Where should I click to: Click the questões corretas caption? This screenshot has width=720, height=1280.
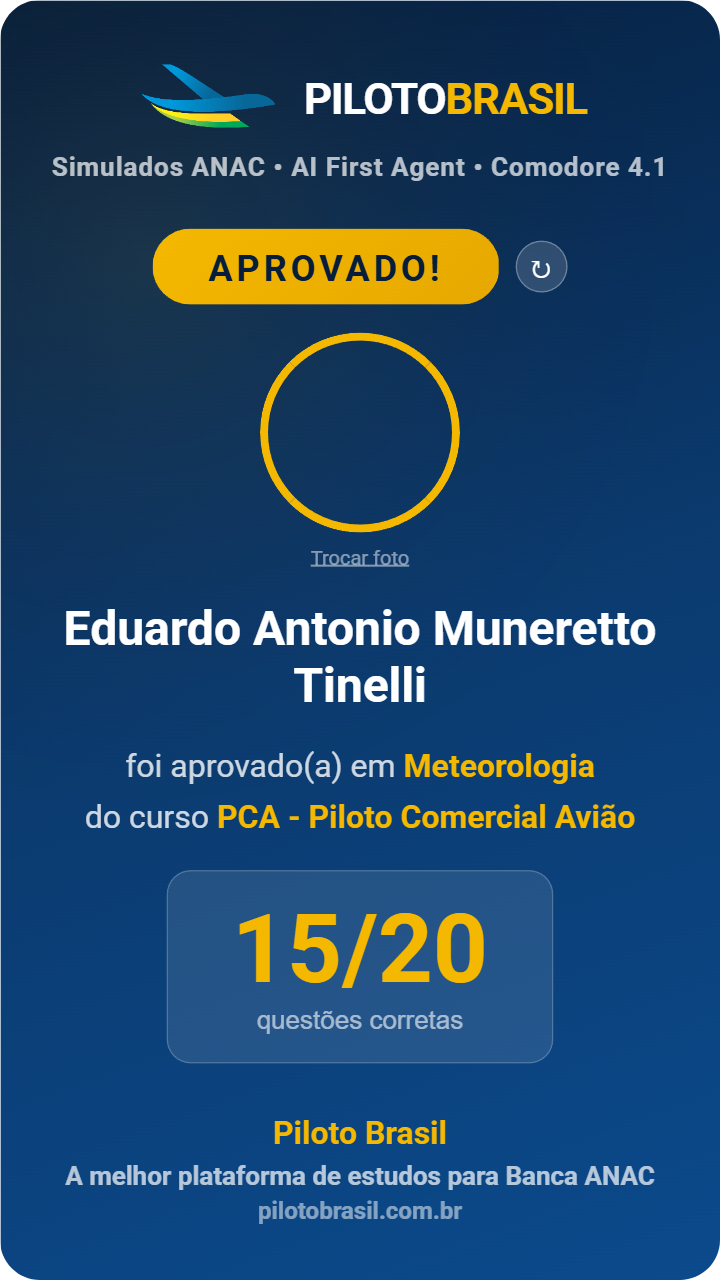[x=360, y=1021]
